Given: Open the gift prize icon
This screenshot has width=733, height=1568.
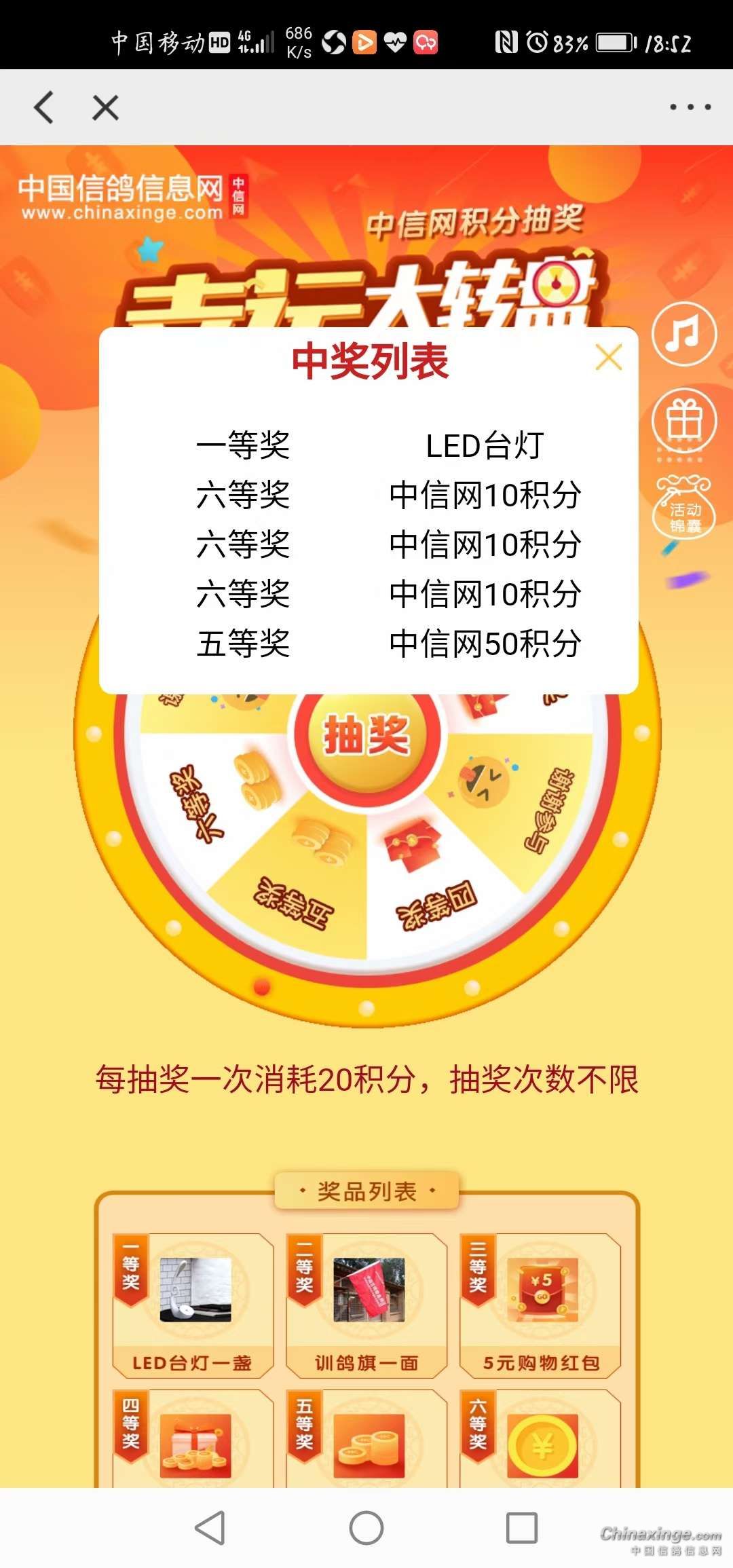Looking at the screenshot, I should [683, 421].
